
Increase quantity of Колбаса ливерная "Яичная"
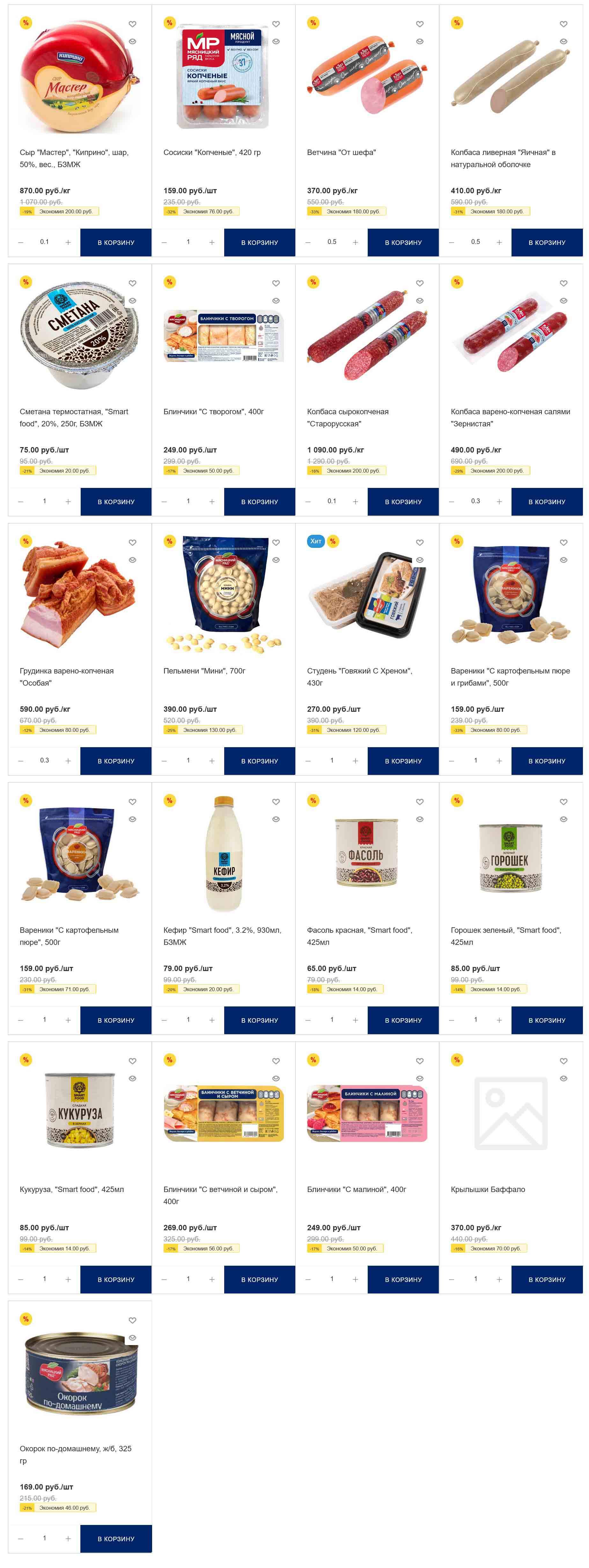click(499, 242)
